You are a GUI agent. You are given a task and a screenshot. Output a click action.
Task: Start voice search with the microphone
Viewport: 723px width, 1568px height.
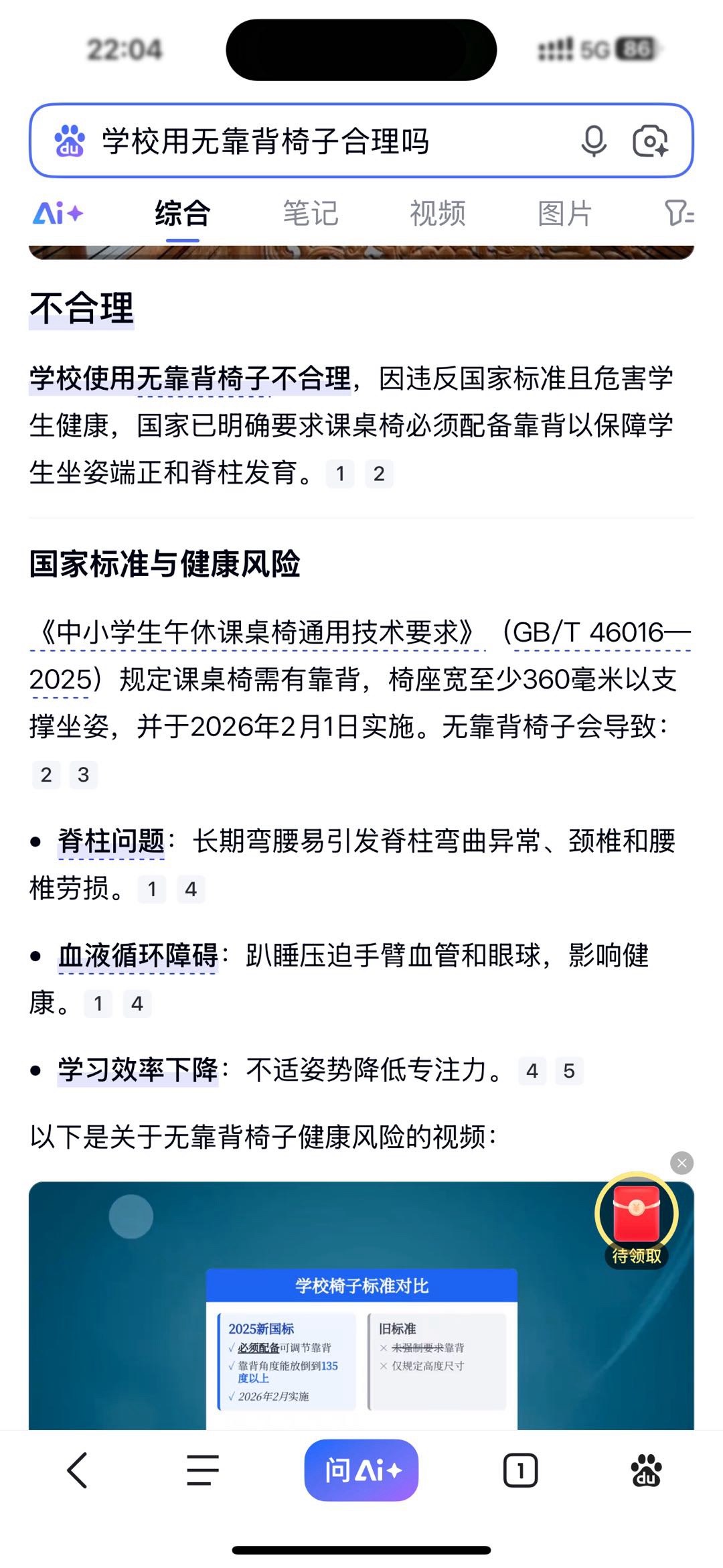[x=593, y=141]
